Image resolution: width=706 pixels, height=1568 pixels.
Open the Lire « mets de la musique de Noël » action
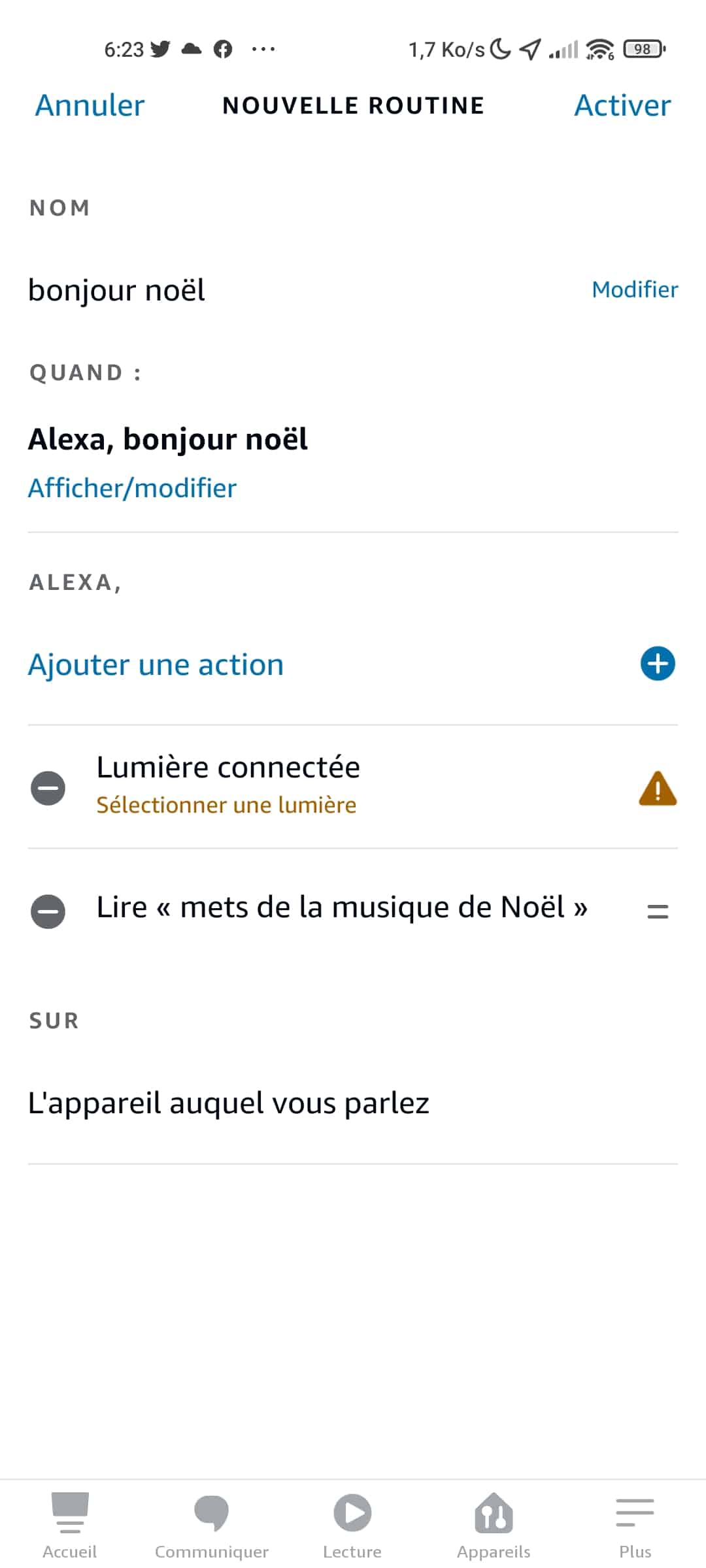tap(342, 907)
